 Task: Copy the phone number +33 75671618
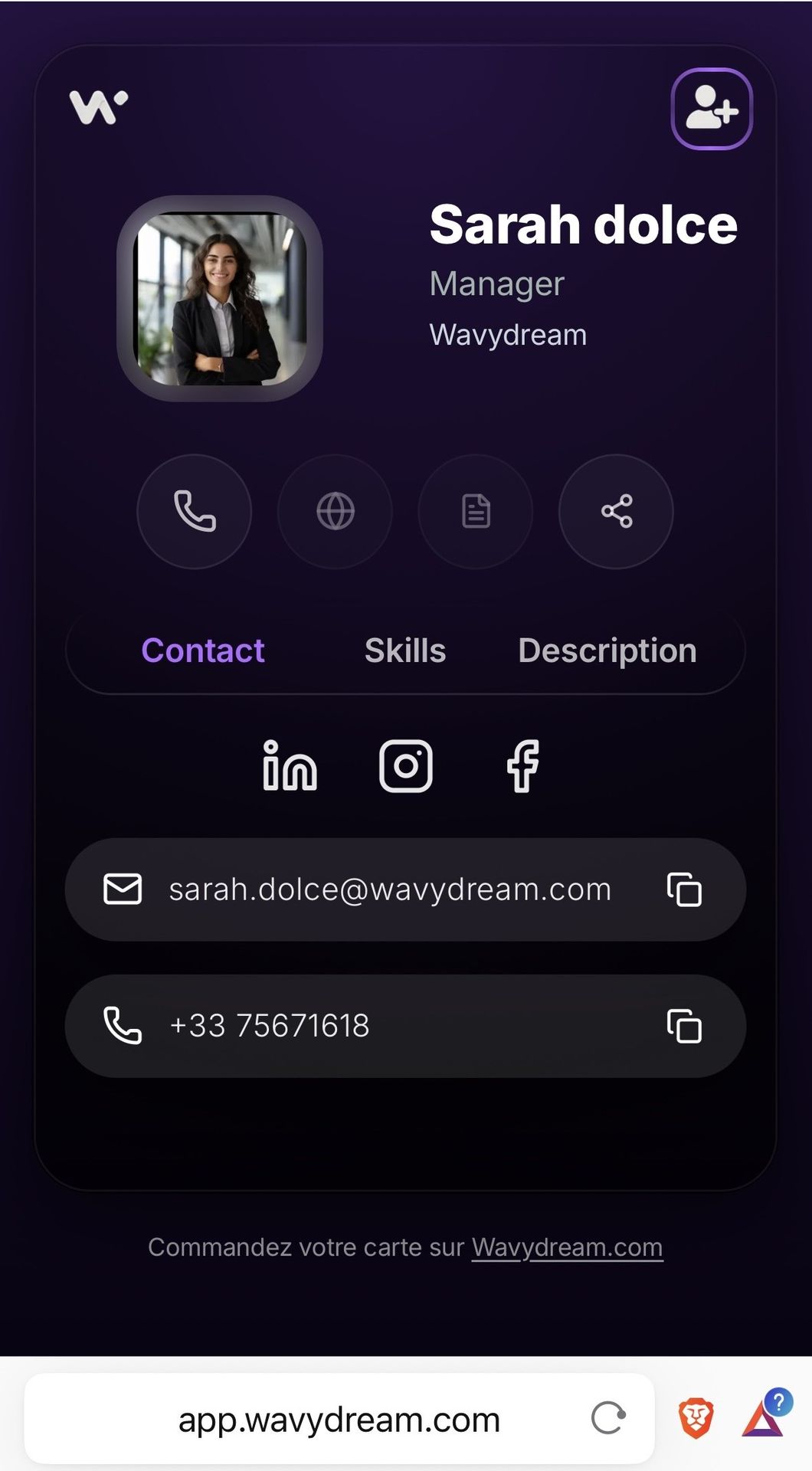(684, 1027)
